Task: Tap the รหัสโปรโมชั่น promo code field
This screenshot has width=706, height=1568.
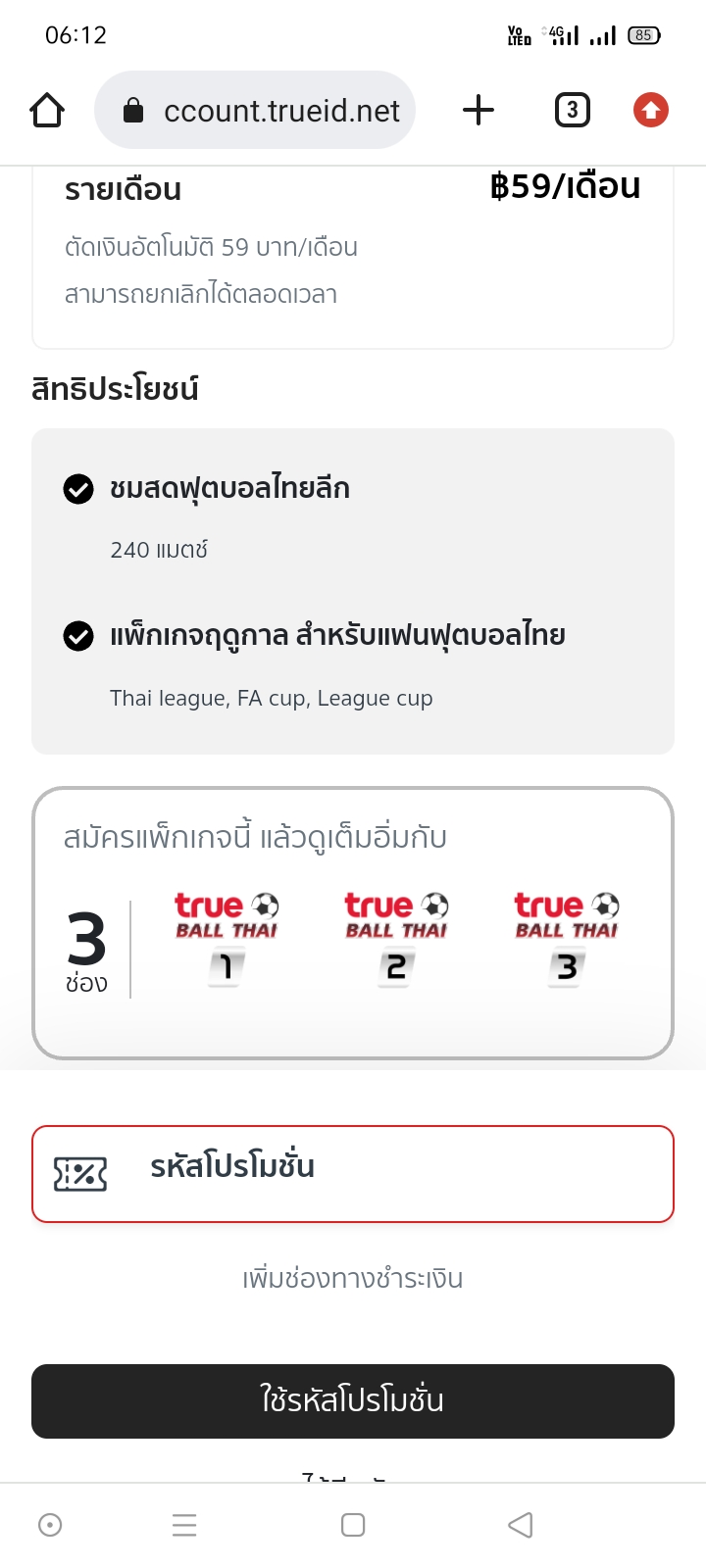Action: click(x=353, y=1174)
